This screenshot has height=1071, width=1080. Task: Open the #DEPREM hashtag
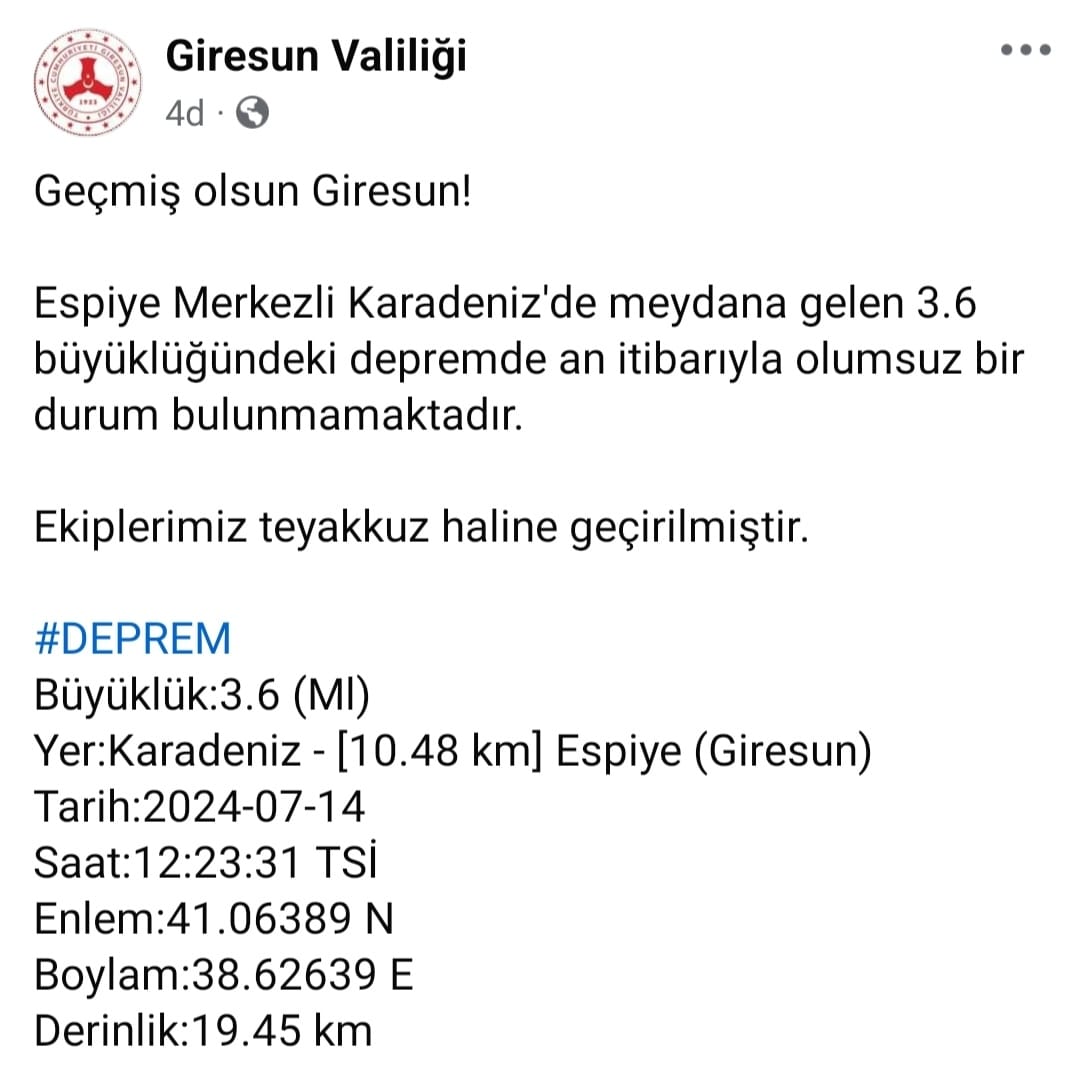pyautogui.click(x=133, y=639)
